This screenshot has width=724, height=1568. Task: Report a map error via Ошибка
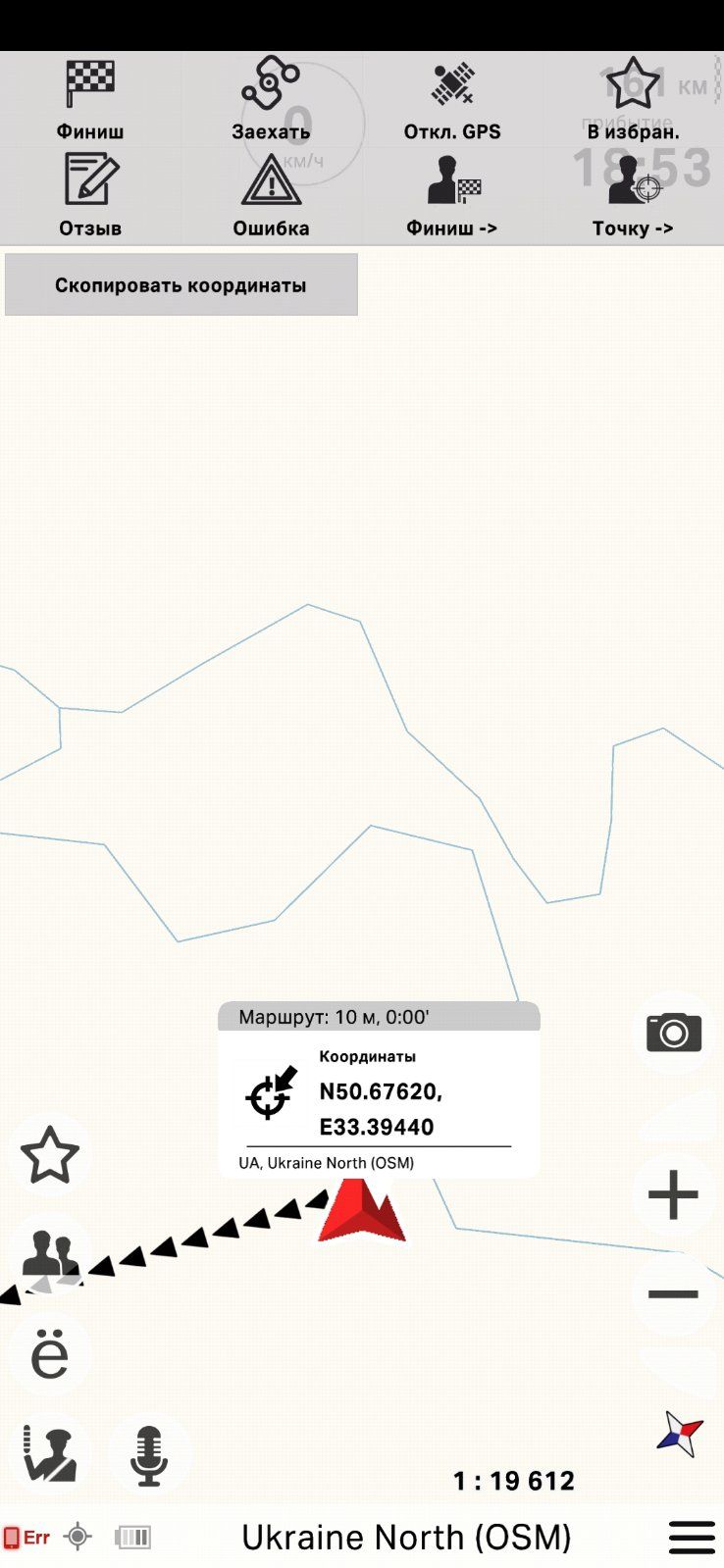pyautogui.click(x=271, y=196)
